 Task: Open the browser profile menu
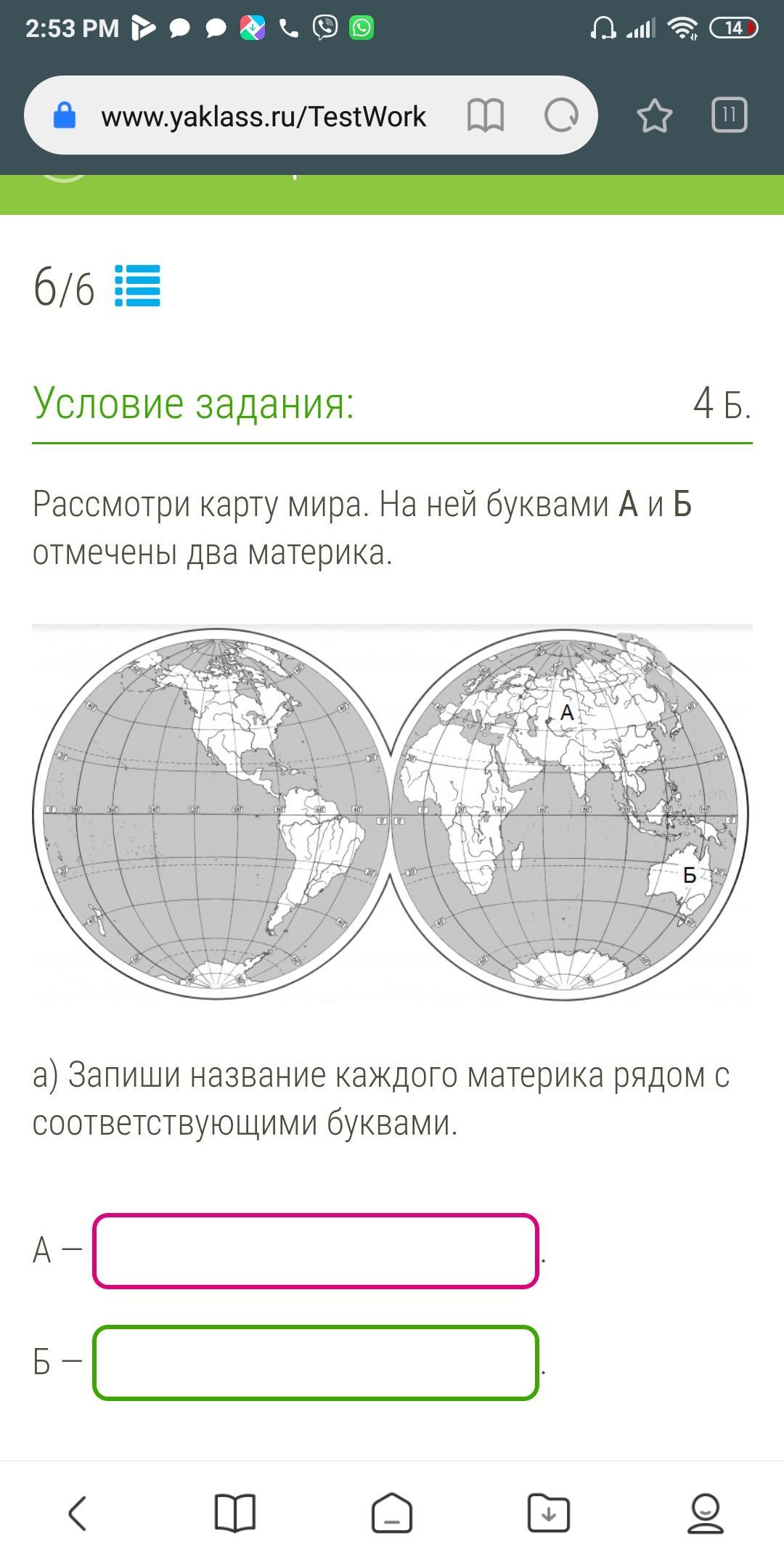[x=705, y=1514]
